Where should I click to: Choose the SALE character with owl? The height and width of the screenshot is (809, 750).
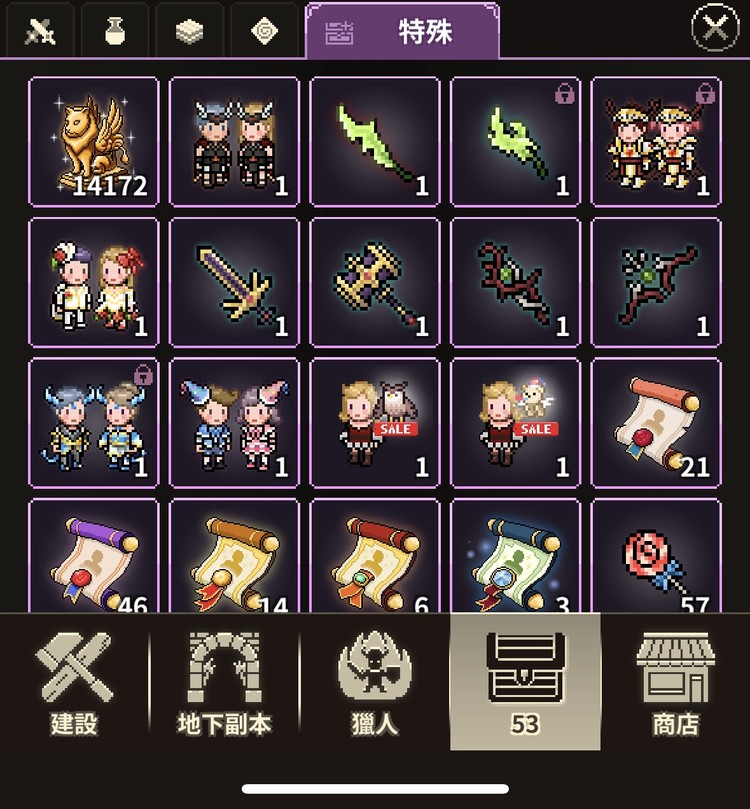(x=375, y=422)
